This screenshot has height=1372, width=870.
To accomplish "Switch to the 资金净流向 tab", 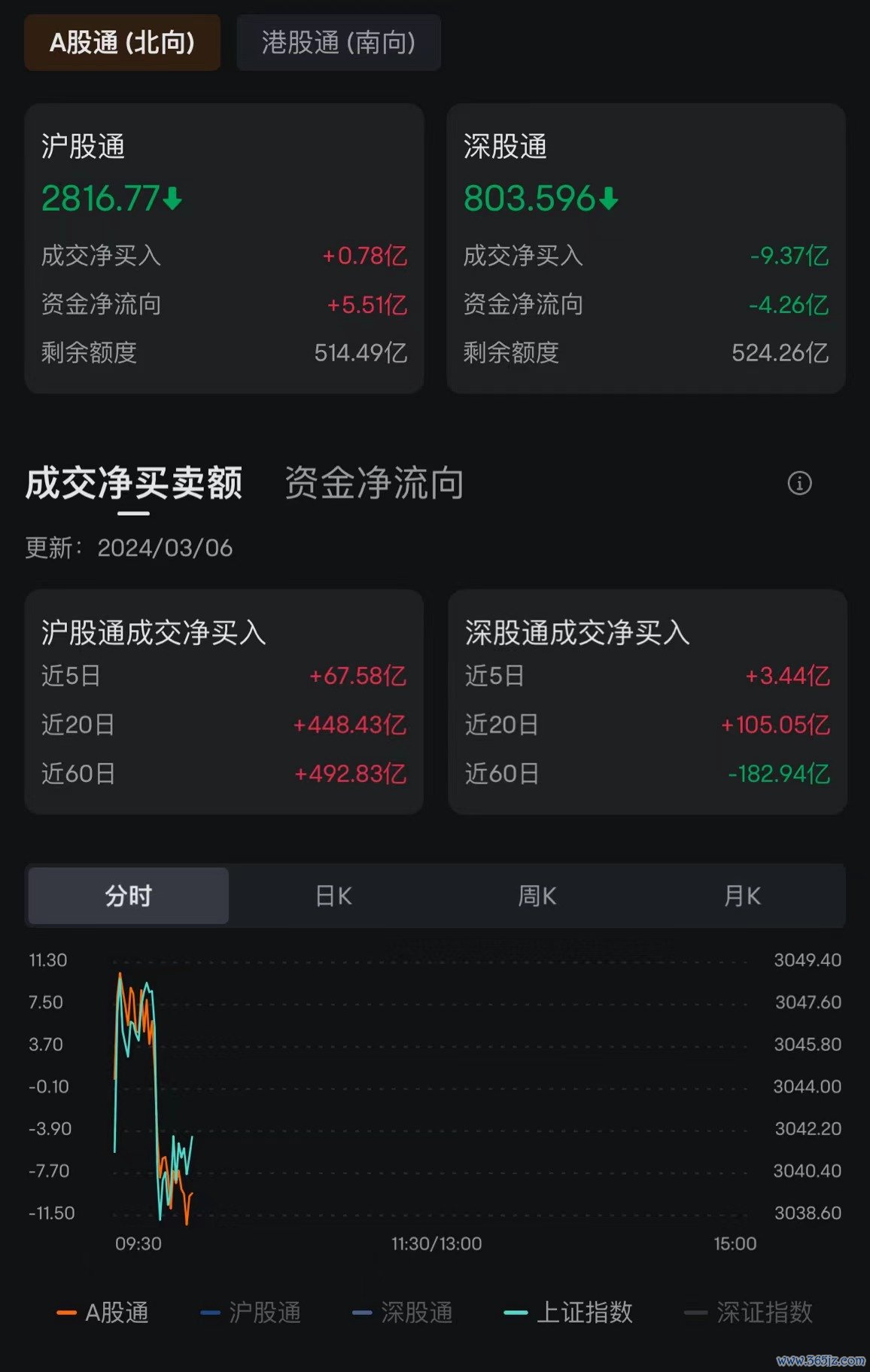I will coord(373,486).
